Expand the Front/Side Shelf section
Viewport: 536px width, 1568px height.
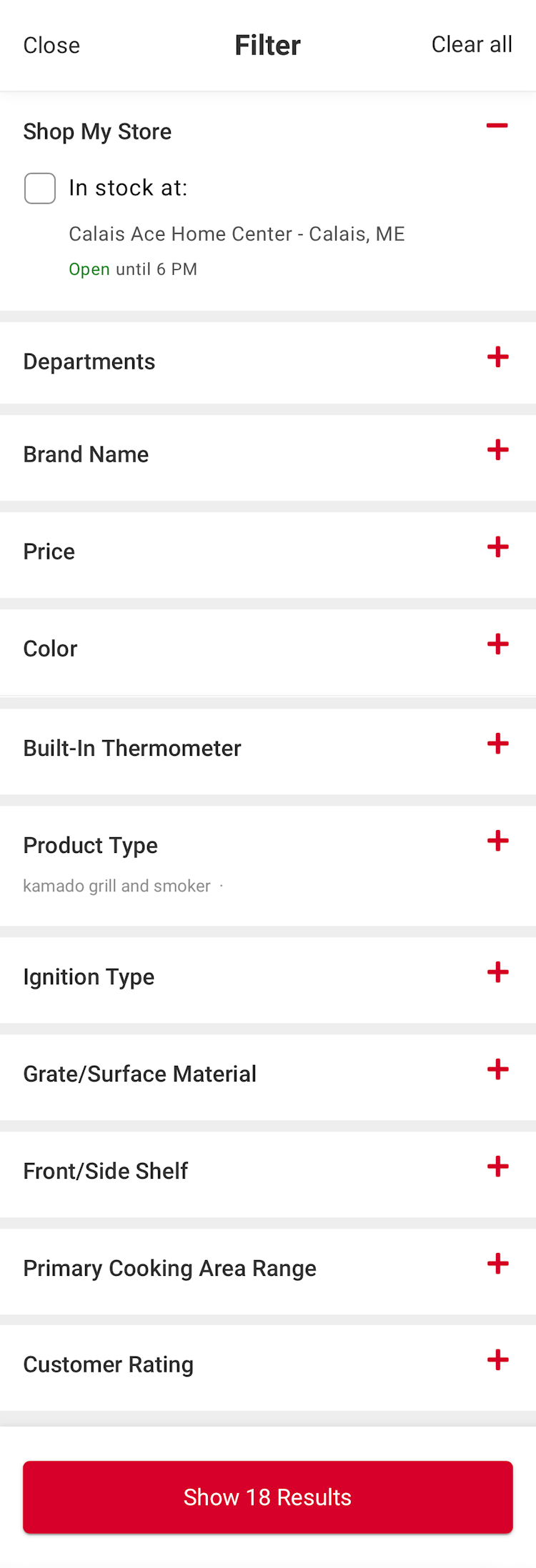pos(497,1167)
